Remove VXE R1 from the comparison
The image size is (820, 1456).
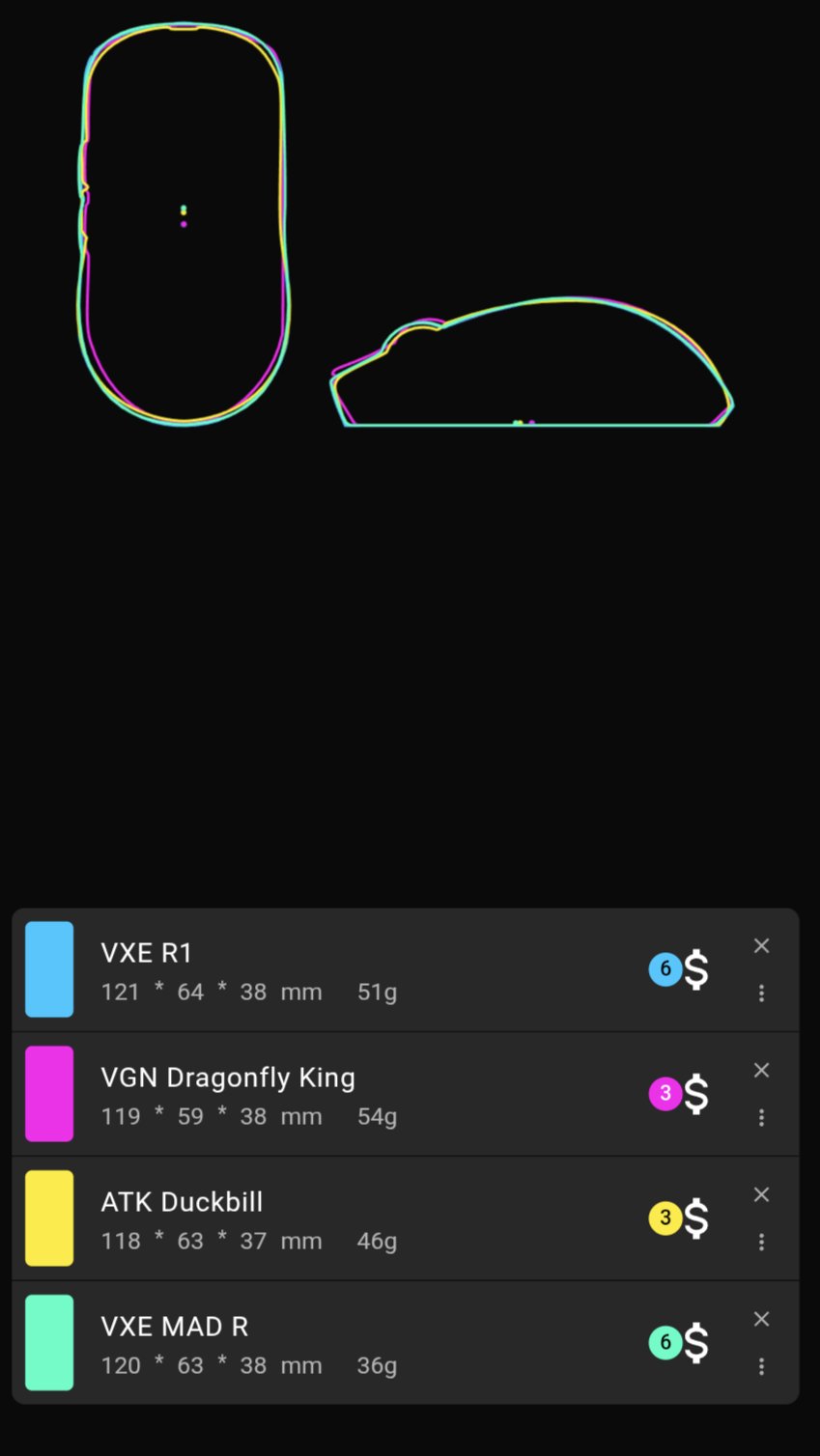[x=761, y=946]
